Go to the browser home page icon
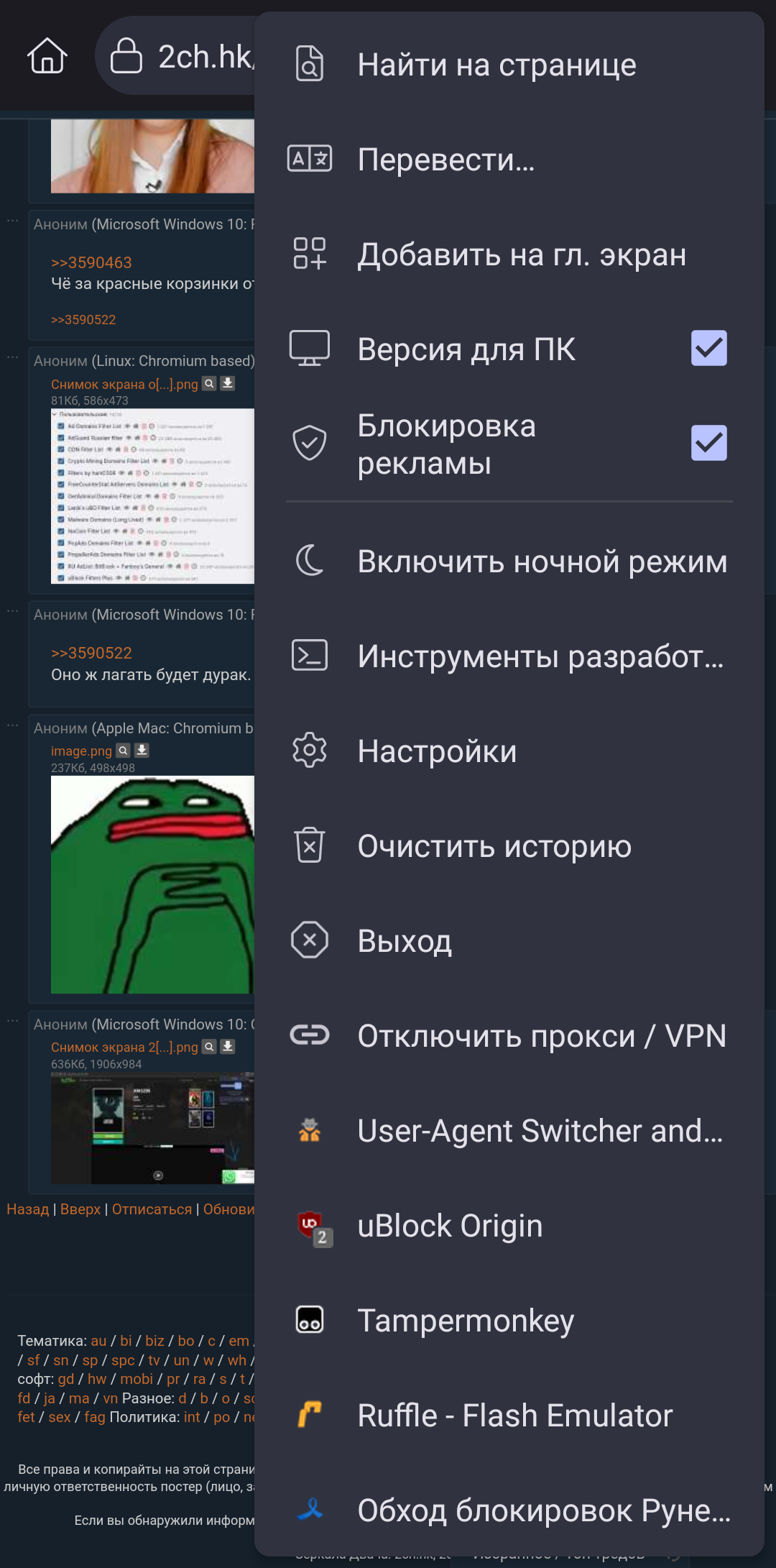Image resolution: width=776 pixels, height=1568 pixels. (x=47, y=56)
